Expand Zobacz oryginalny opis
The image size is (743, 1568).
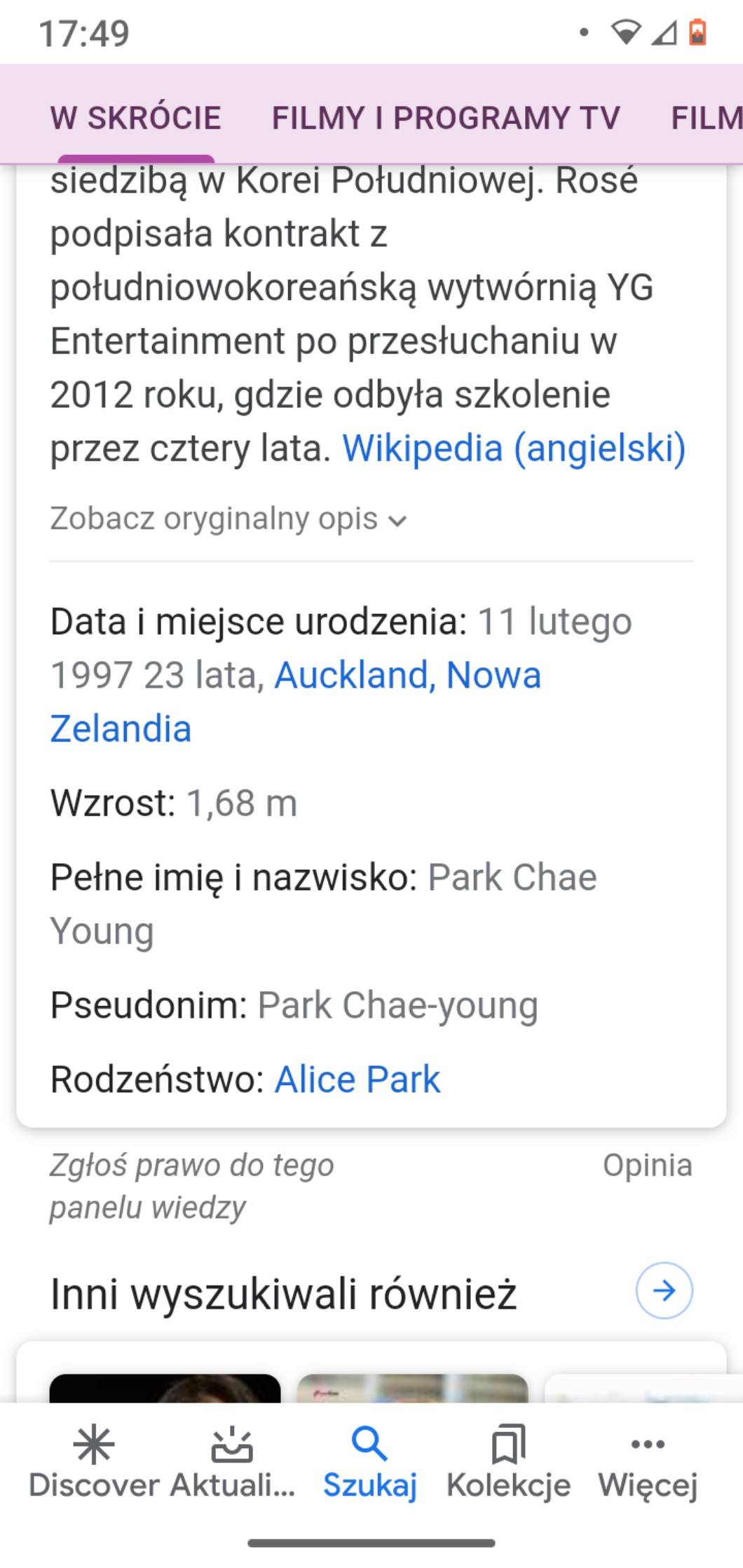coord(229,519)
